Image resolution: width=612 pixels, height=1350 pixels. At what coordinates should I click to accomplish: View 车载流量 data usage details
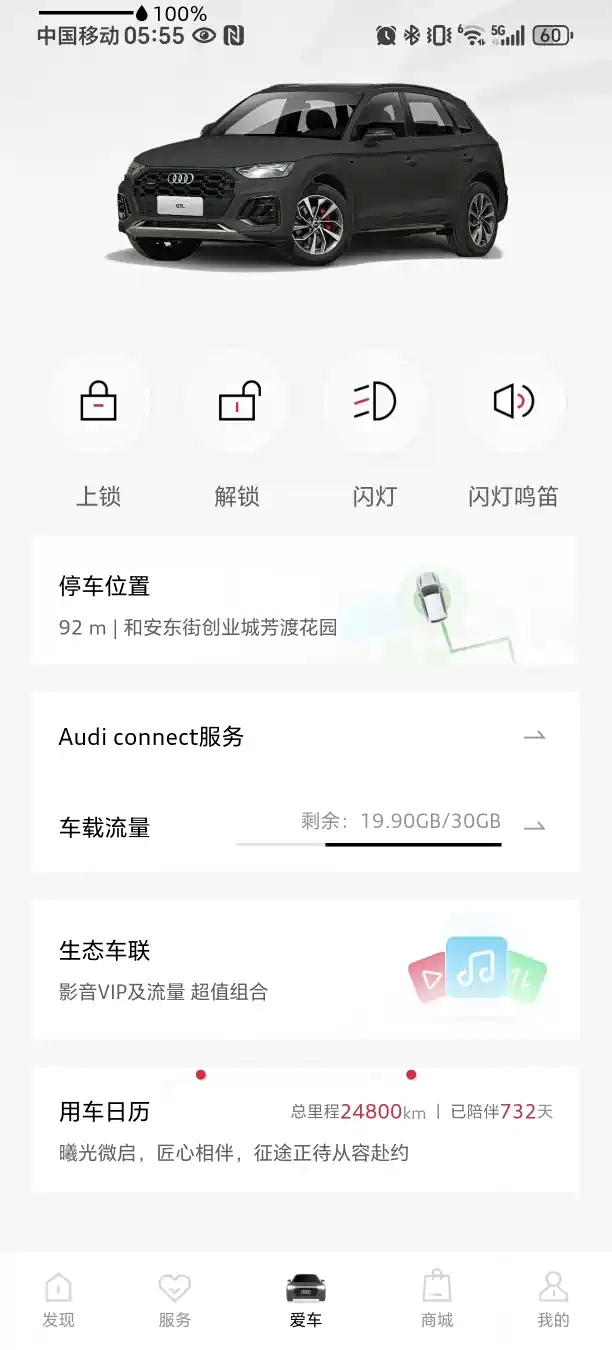(305, 826)
